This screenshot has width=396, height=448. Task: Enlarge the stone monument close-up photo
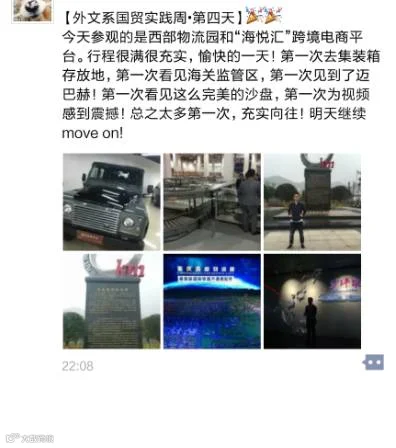coord(112,301)
